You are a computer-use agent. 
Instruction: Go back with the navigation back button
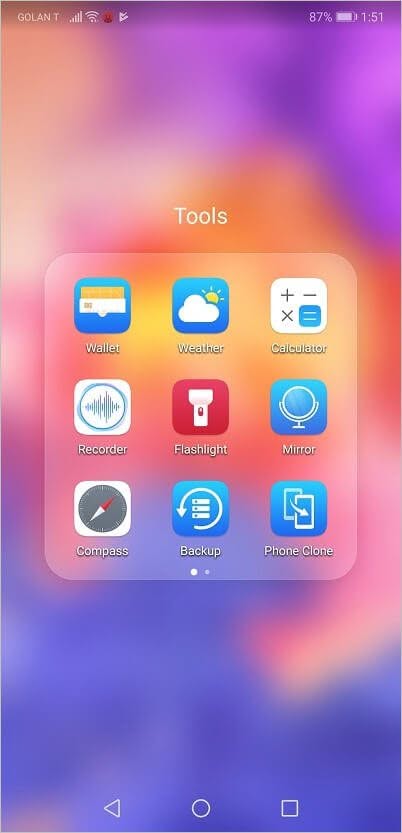click(112, 808)
